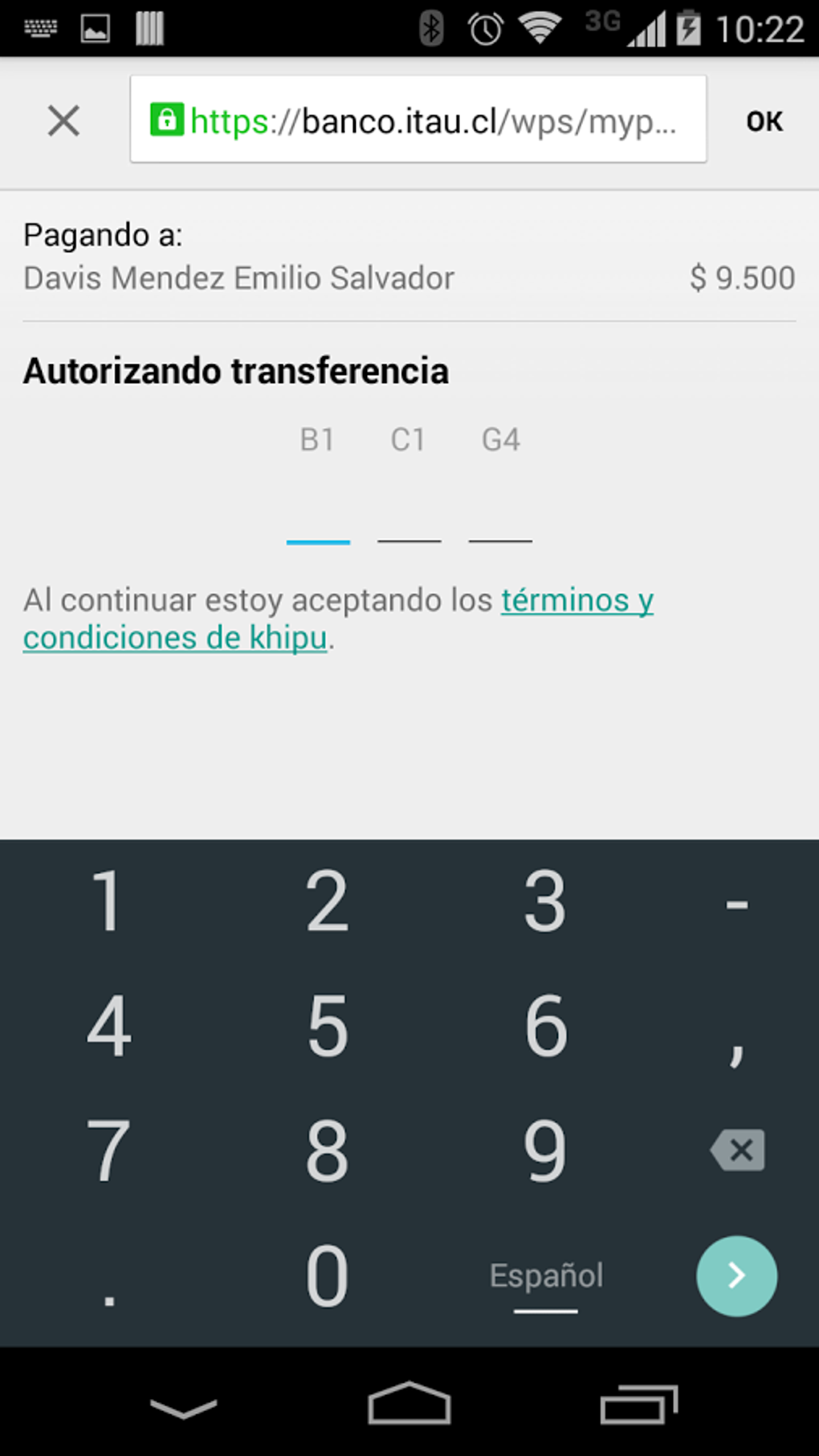The height and width of the screenshot is (1456, 819).
Task: Go to the home screen
Action: point(409,1403)
